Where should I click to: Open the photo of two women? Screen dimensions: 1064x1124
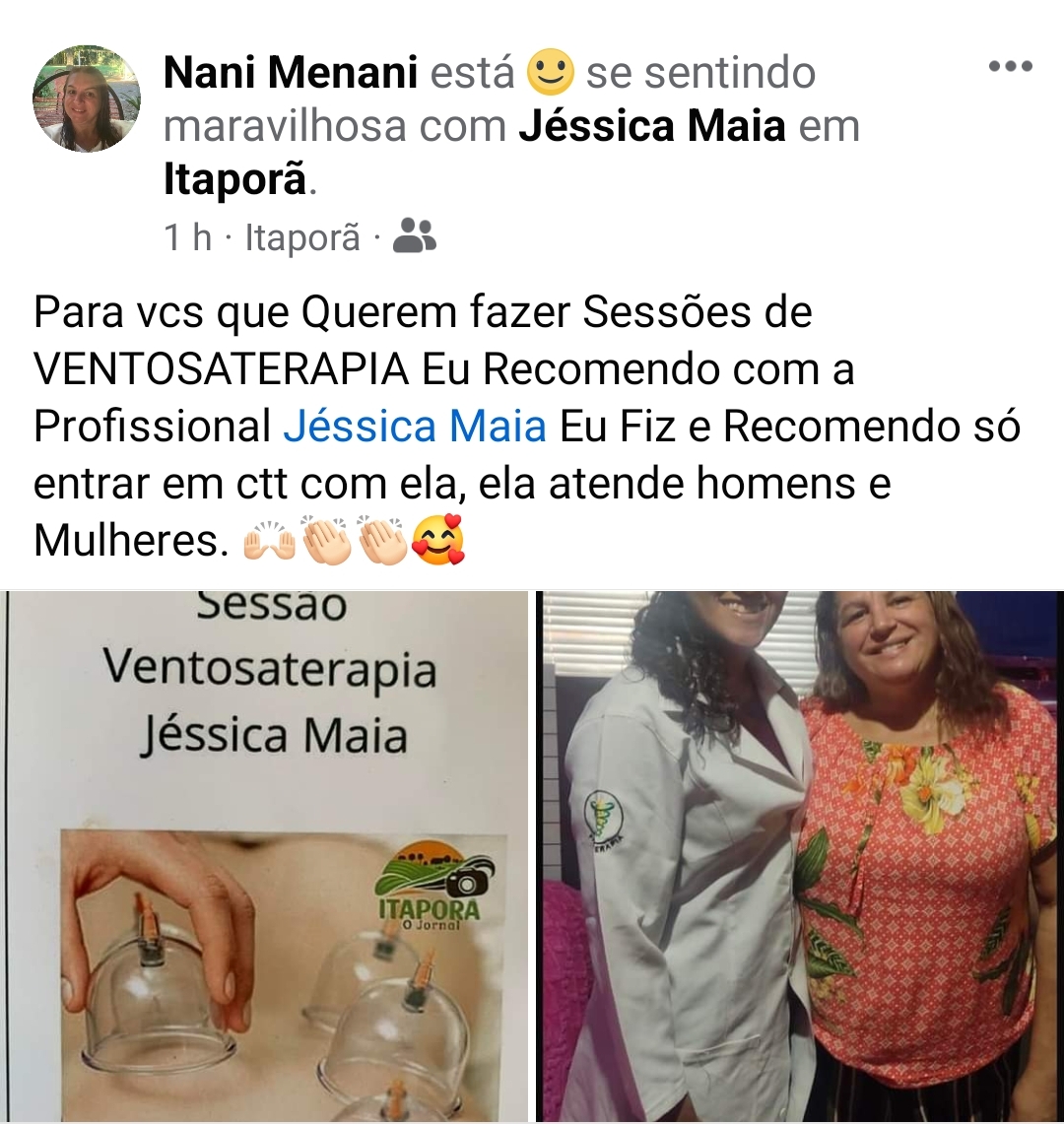click(x=800, y=857)
